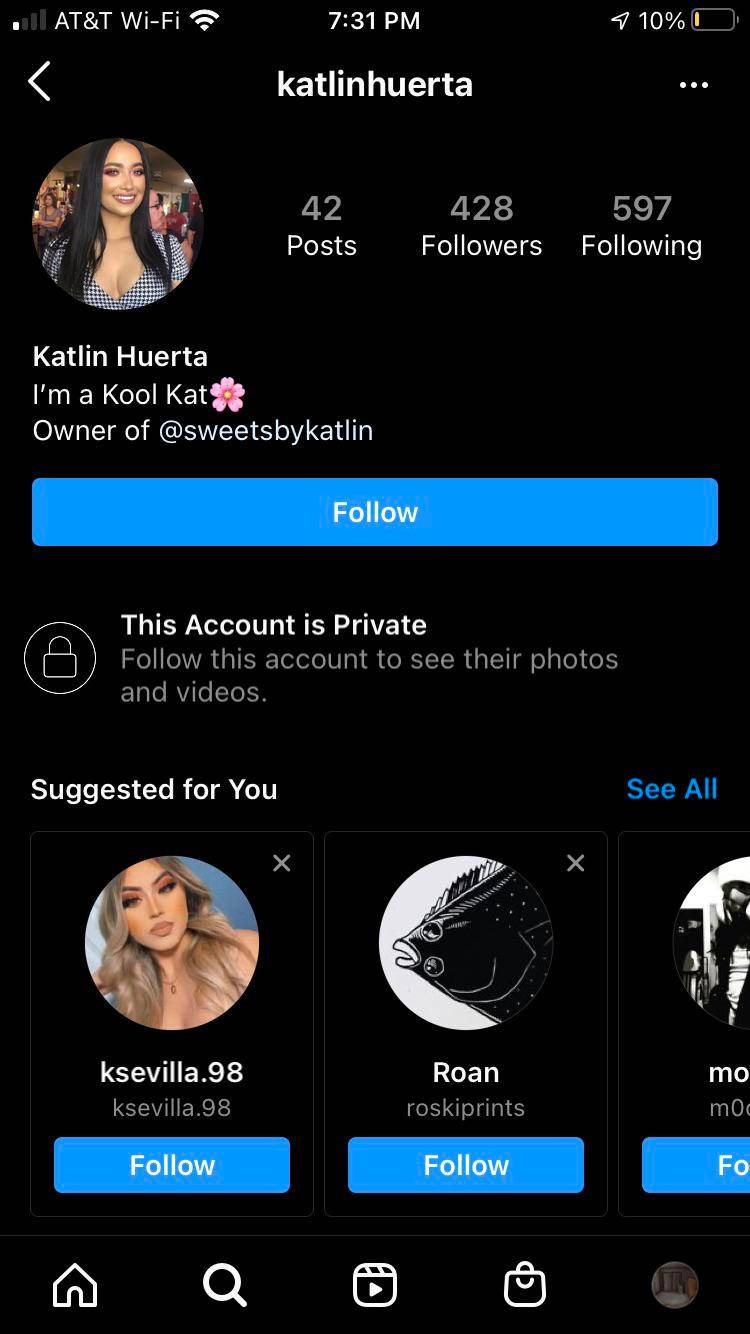Tap your profile avatar in the bottom bar
Viewport: 750px width, 1334px height.
(674, 1285)
